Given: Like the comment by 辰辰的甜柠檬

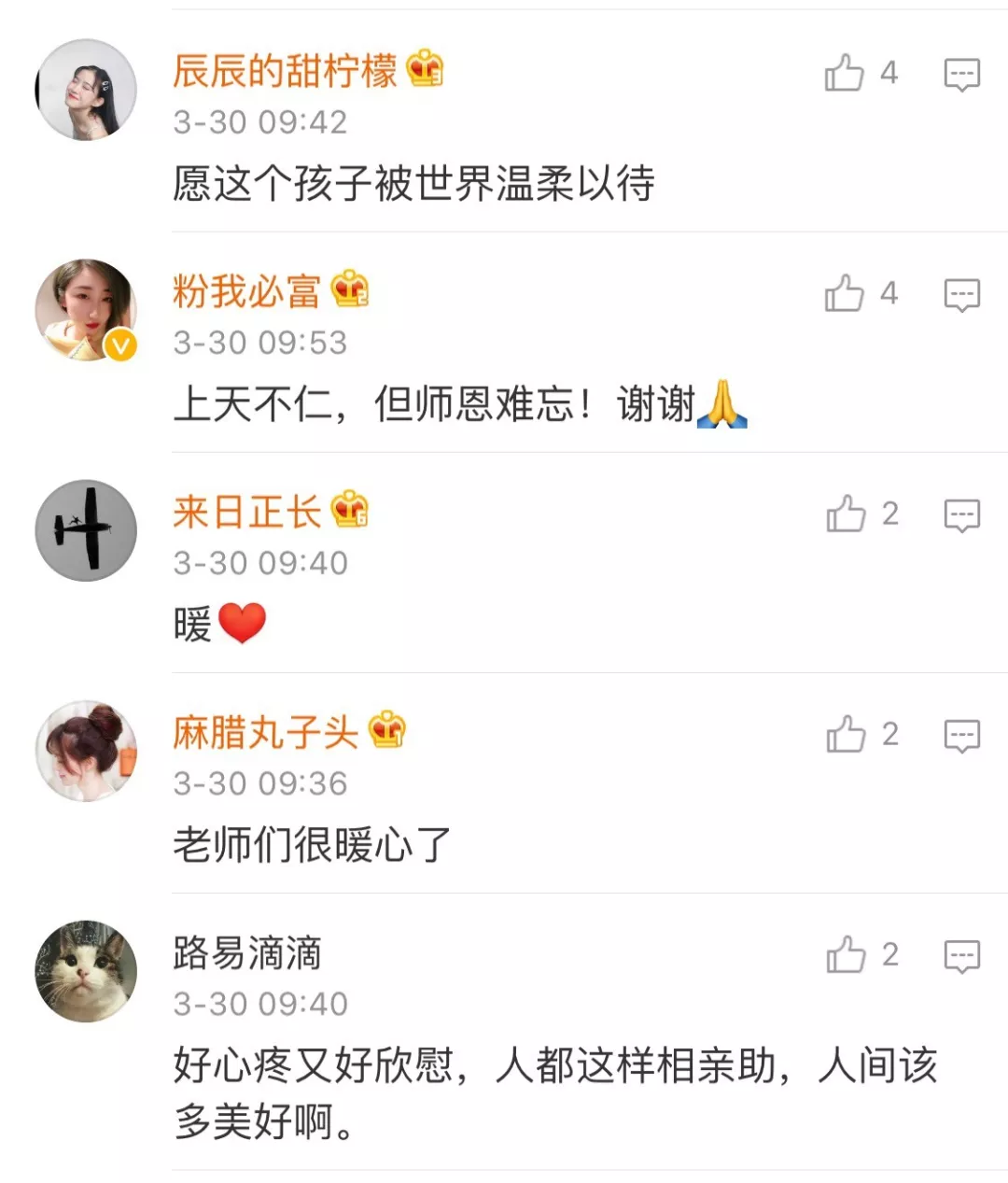Looking at the screenshot, I should 845,73.
